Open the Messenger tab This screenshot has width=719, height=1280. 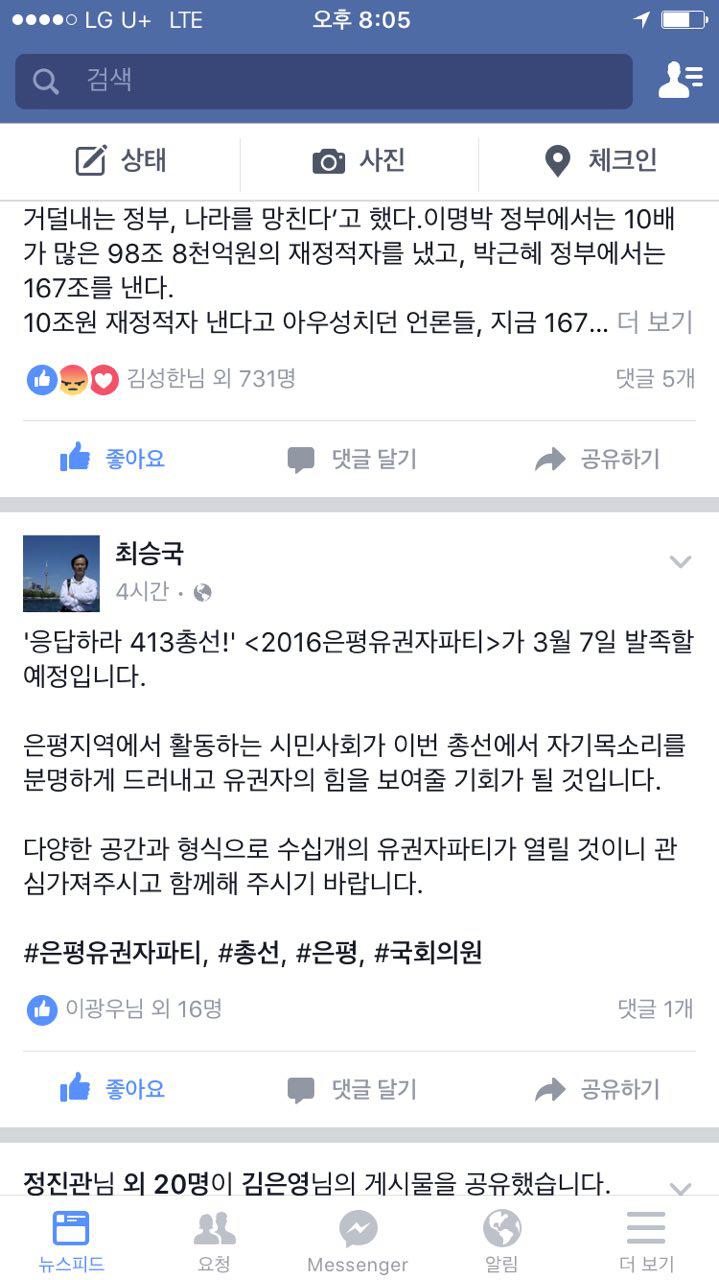[357, 1242]
